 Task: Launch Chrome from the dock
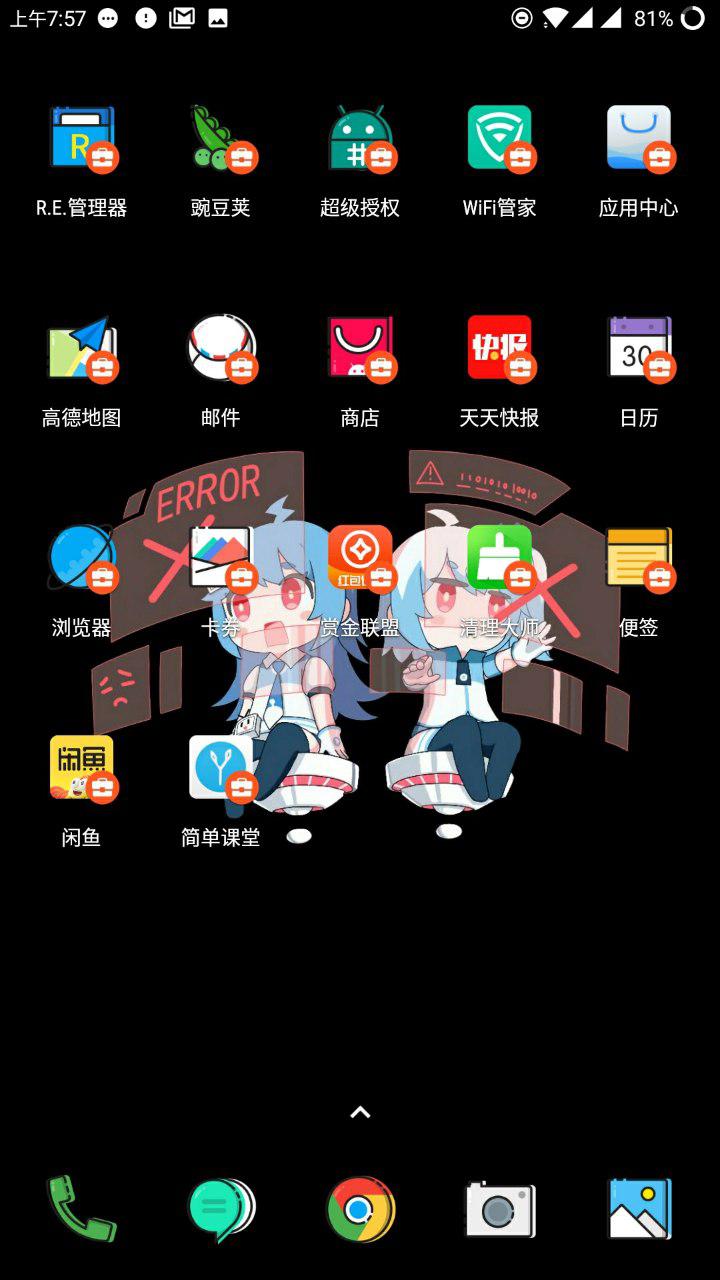point(360,1209)
